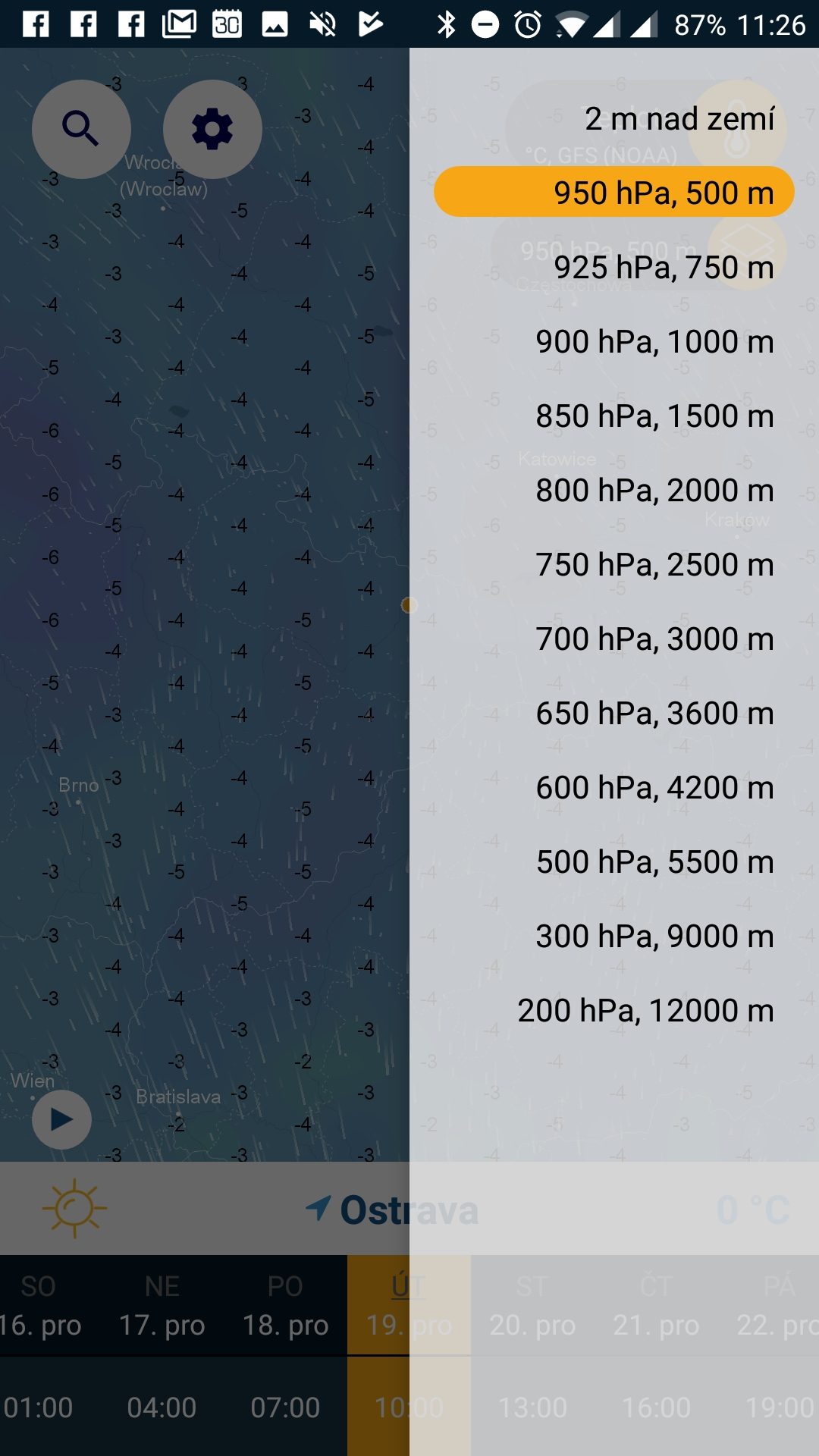The image size is (819, 1456).
Task: Jump to day PO 18. pro
Action: 285,1306
